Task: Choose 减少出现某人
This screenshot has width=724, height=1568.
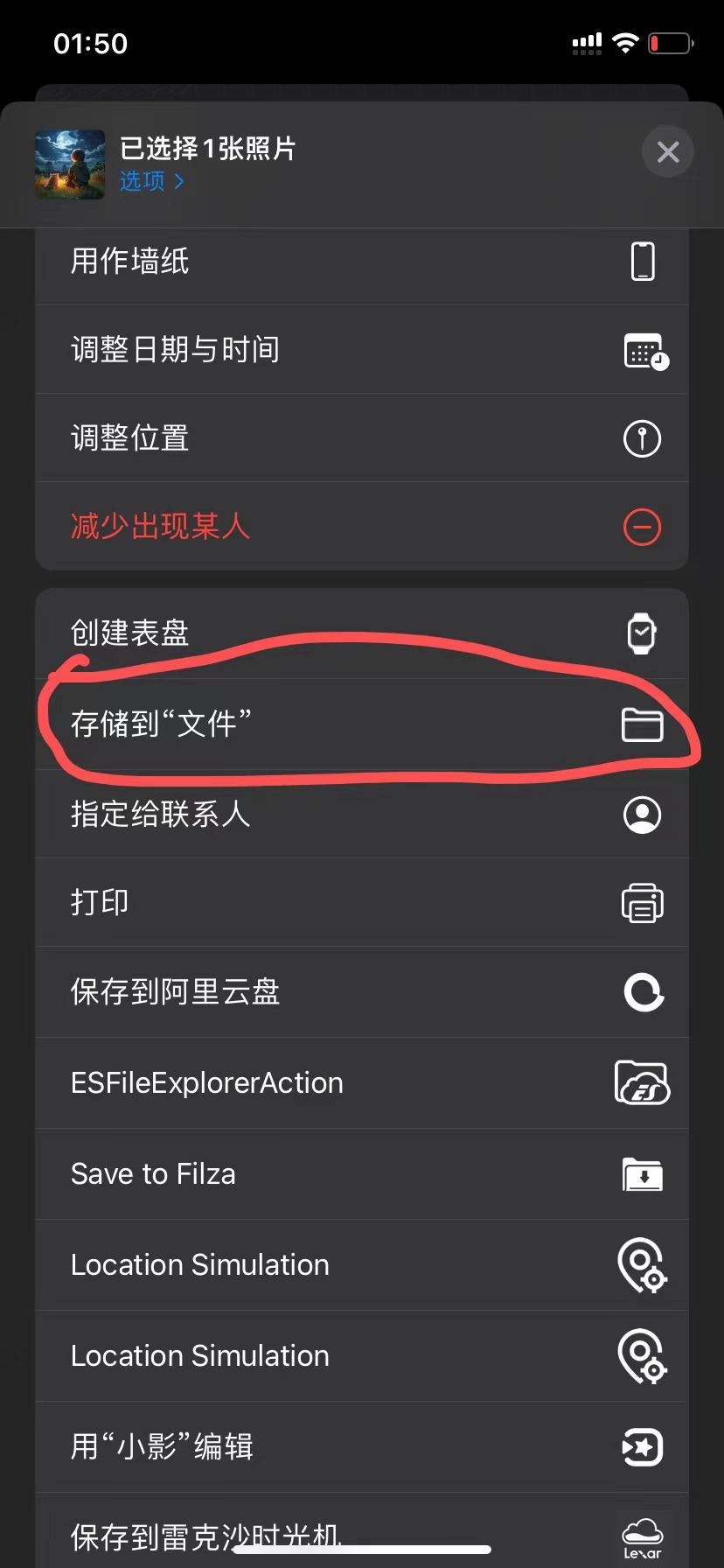Action: 361,527
